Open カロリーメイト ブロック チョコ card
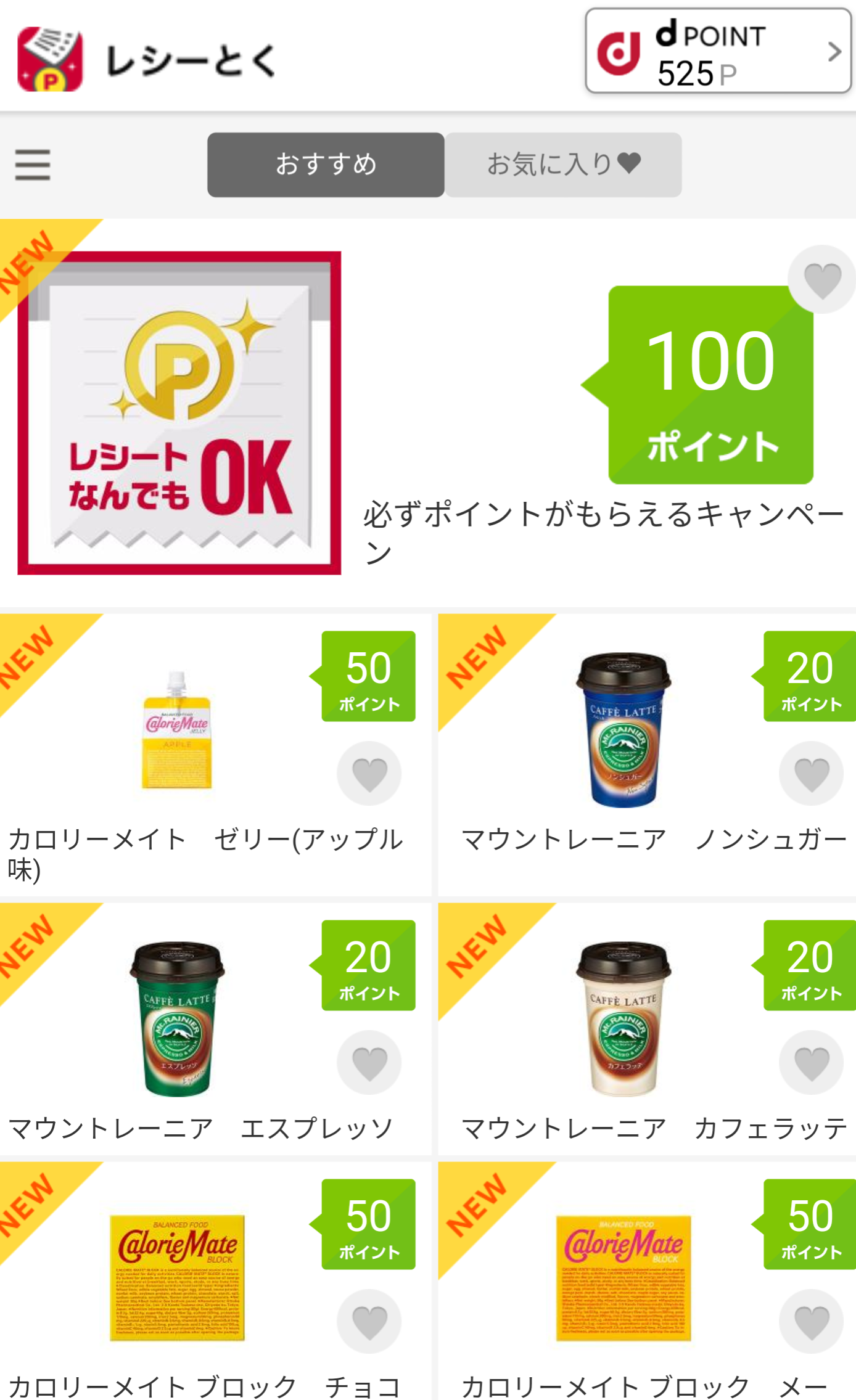Viewport: 856px width, 1400px height. tap(216, 1281)
